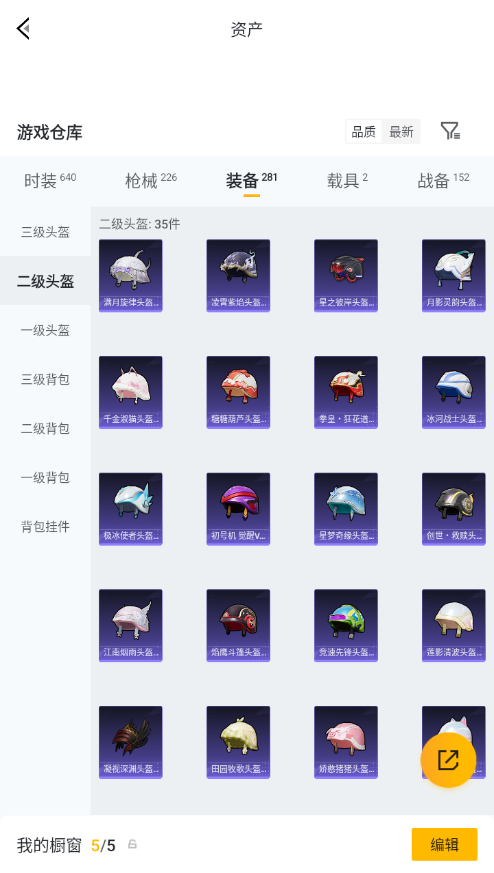Open the 糖糖葫芦头盔 item

(x=238, y=392)
